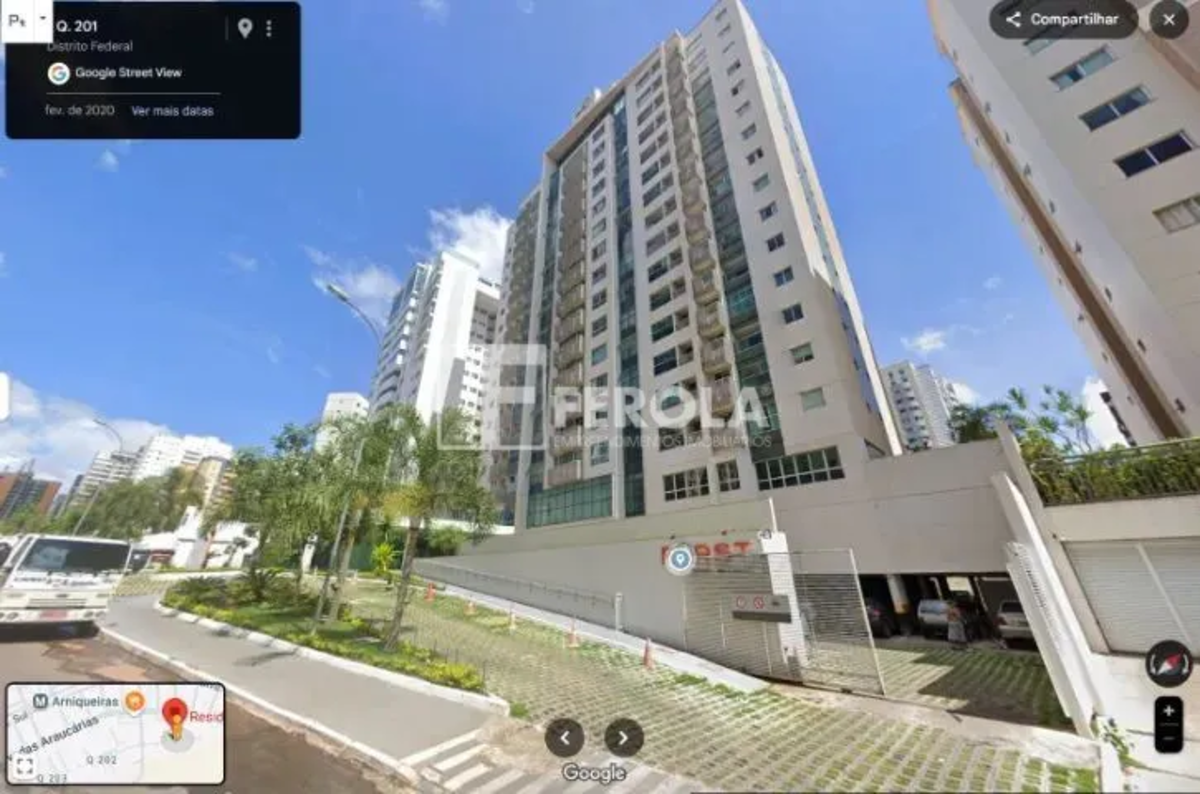The width and height of the screenshot is (1200, 794).
Task: Tap the location pin icon beside Q. 201
Action: click(x=245, y=28)
